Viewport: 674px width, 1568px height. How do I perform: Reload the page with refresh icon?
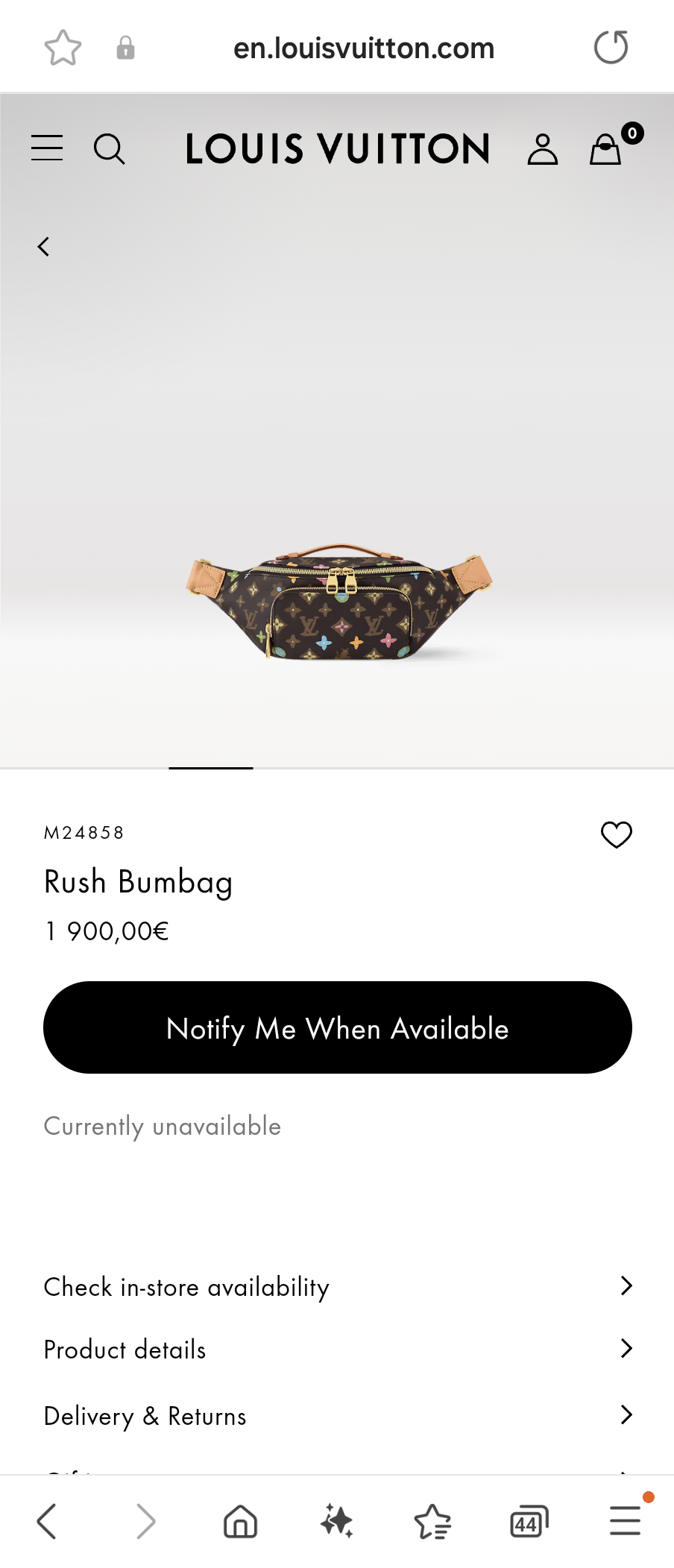[x=611, y=46]
